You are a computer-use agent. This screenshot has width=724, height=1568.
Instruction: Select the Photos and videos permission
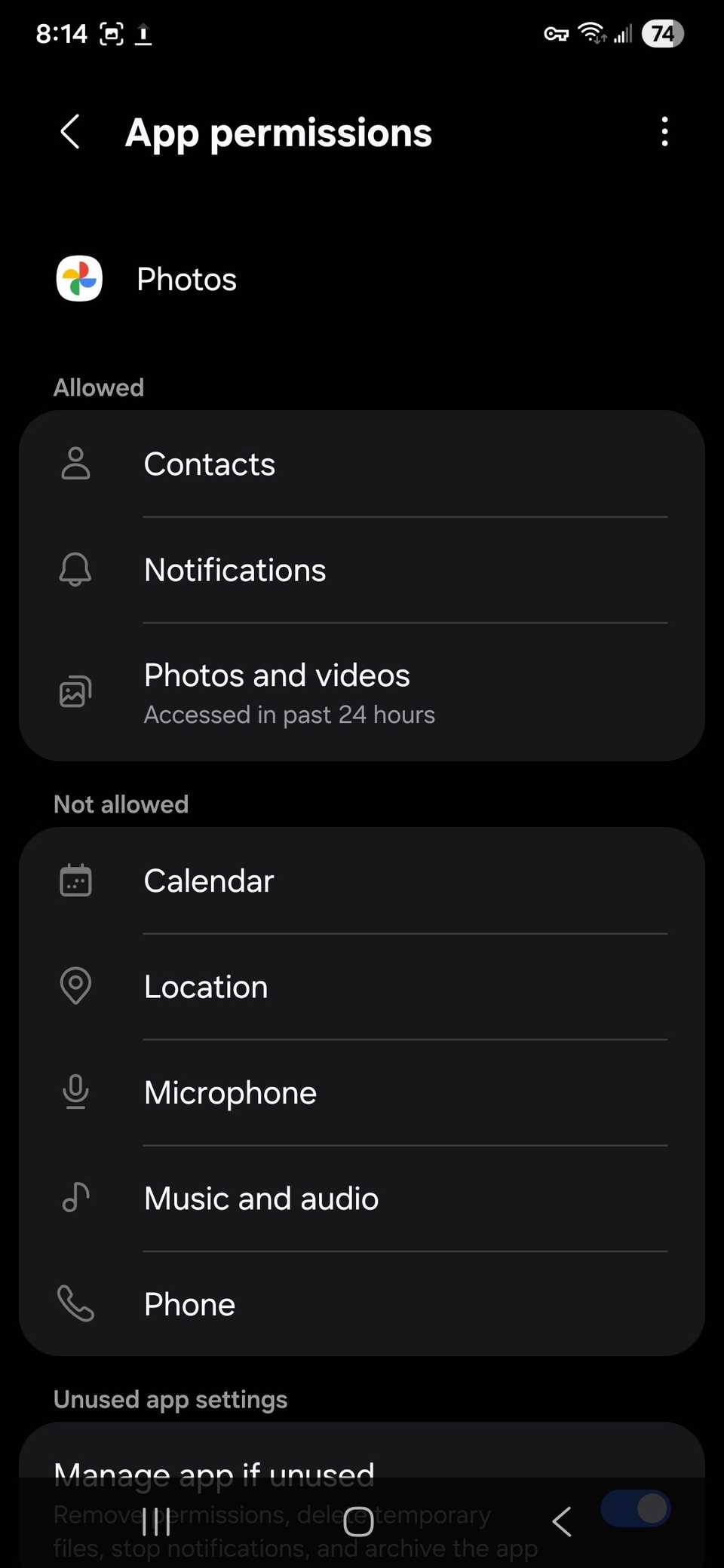362,692
